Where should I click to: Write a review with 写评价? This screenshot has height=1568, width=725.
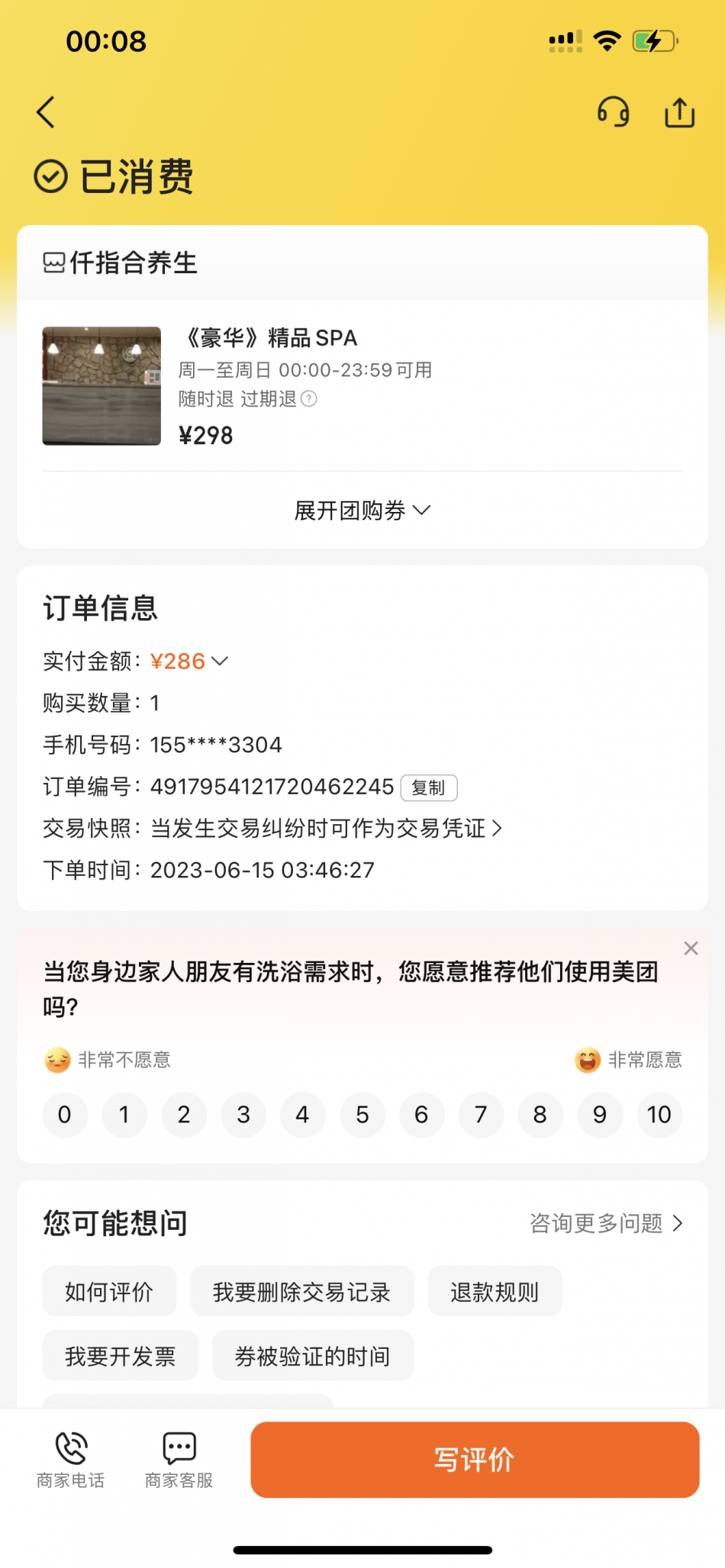(x=475, y=1460)
